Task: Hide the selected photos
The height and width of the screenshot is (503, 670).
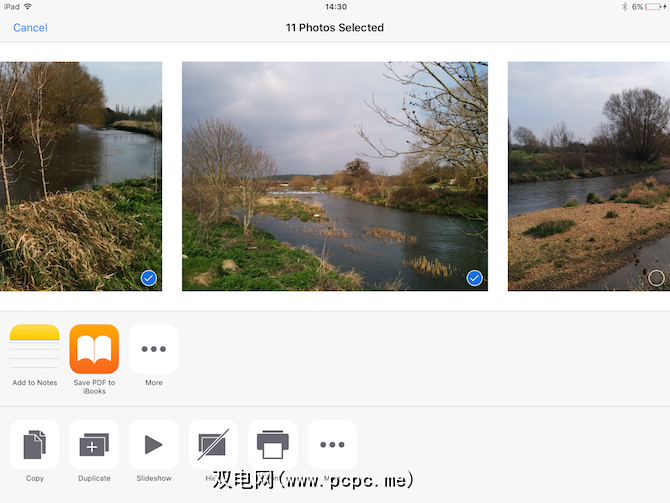Action: tap(213, 445)
